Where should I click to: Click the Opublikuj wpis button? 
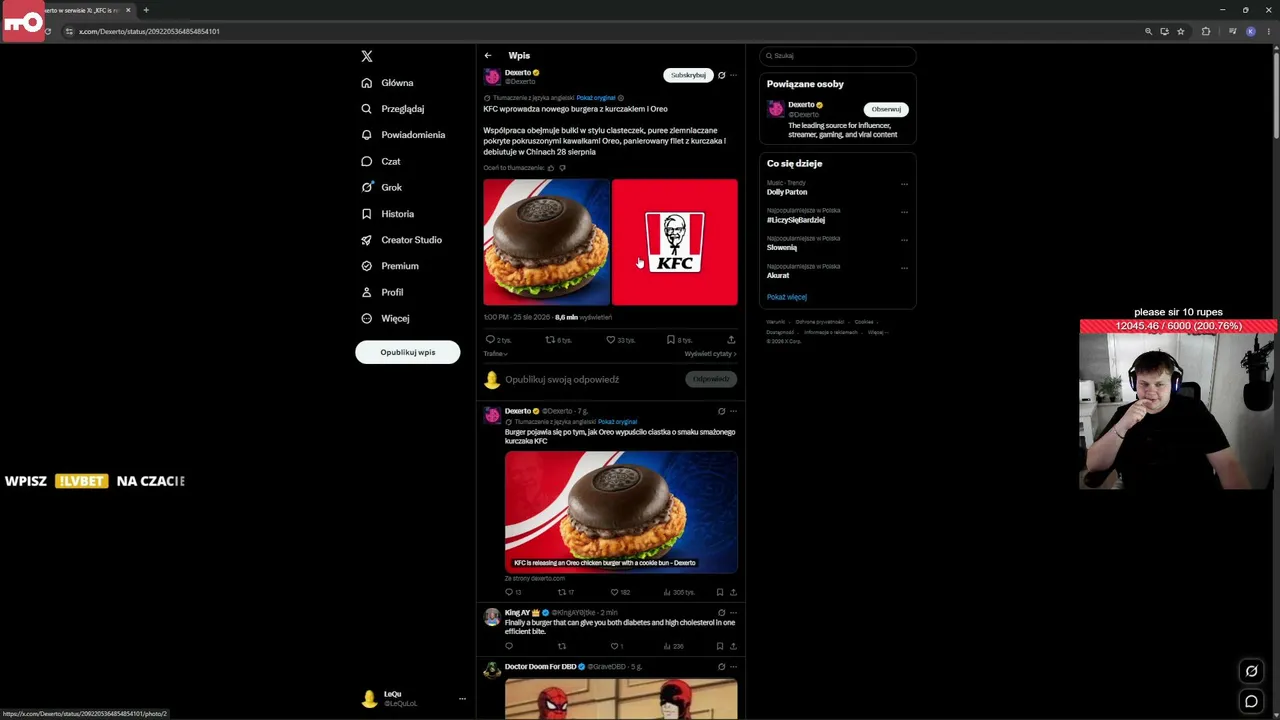[x=408, y=352]
